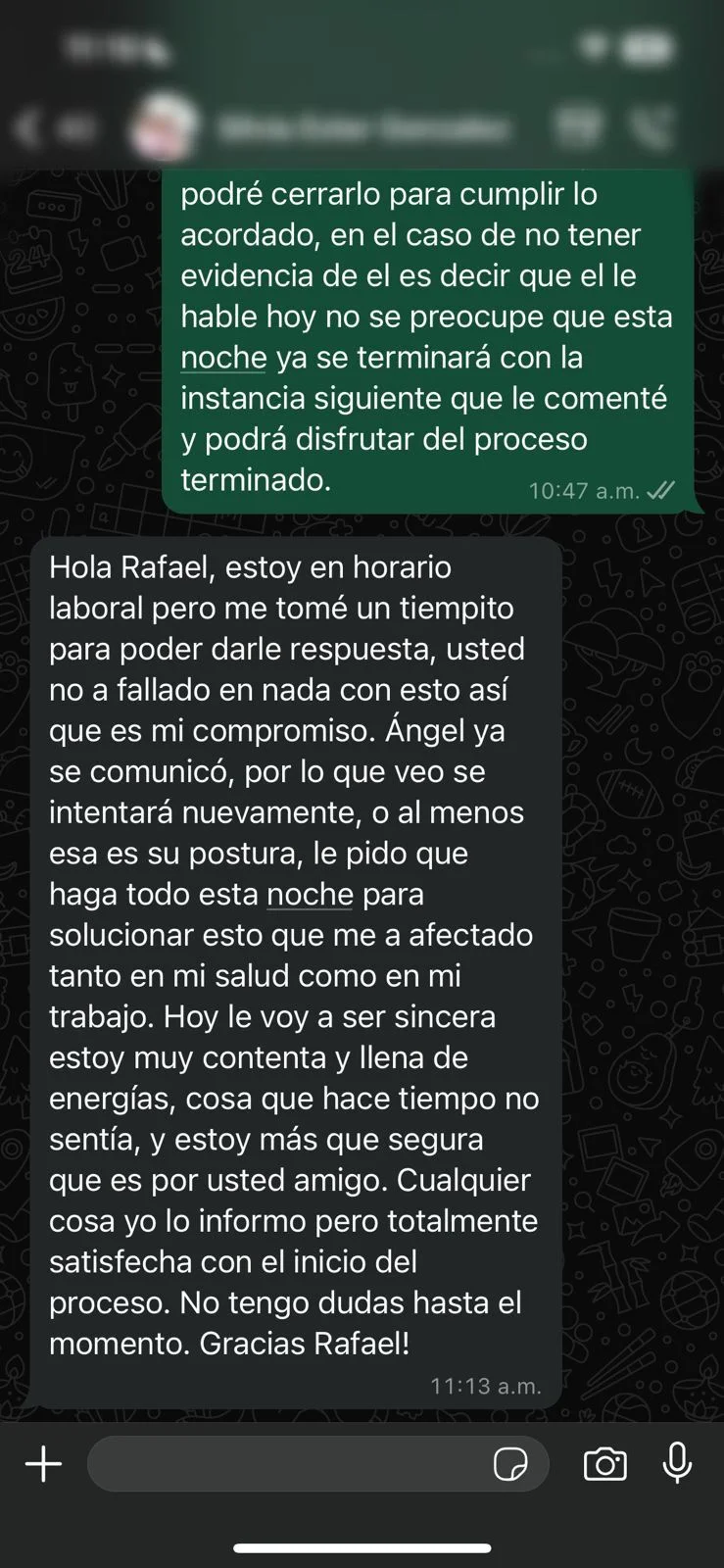Tap the double checkmark read receipt
724x1568 pixels.
662,492
